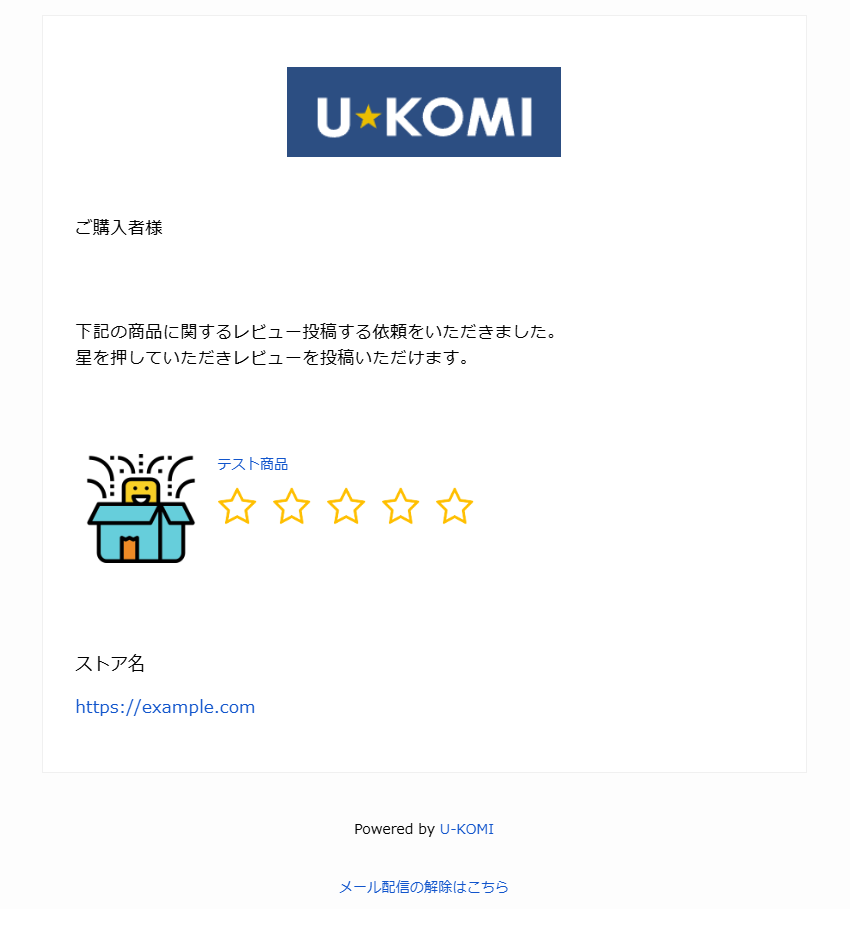
Task: Open the テスト商品 product link
Action: pos(252,464)
